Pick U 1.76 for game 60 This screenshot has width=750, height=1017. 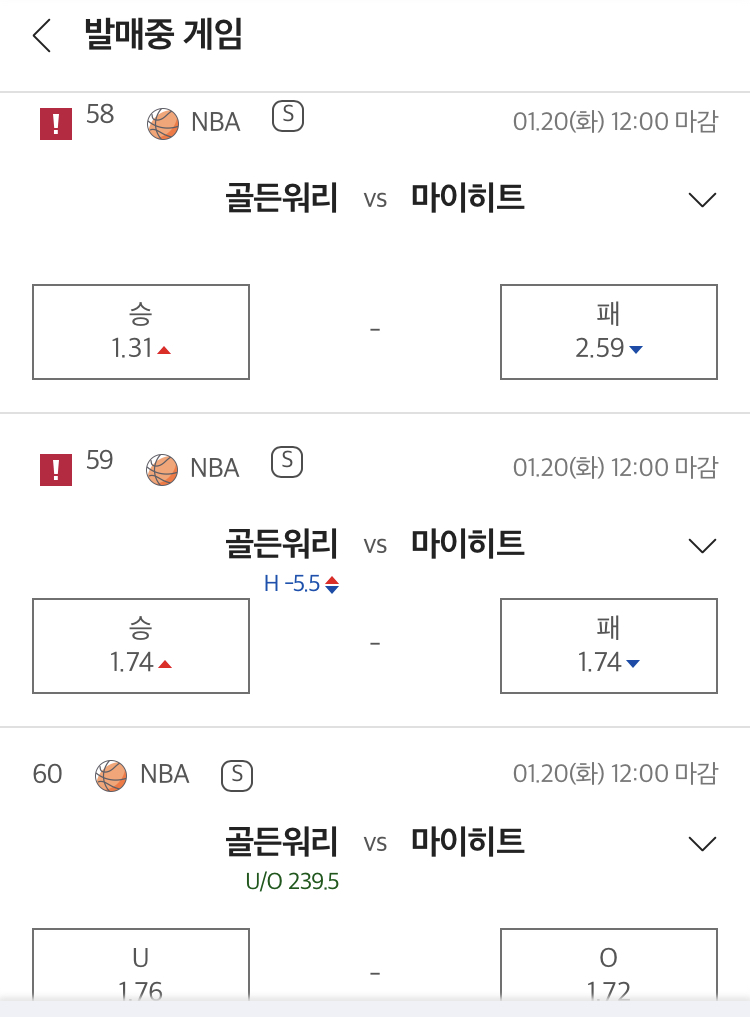click(141, 964)
